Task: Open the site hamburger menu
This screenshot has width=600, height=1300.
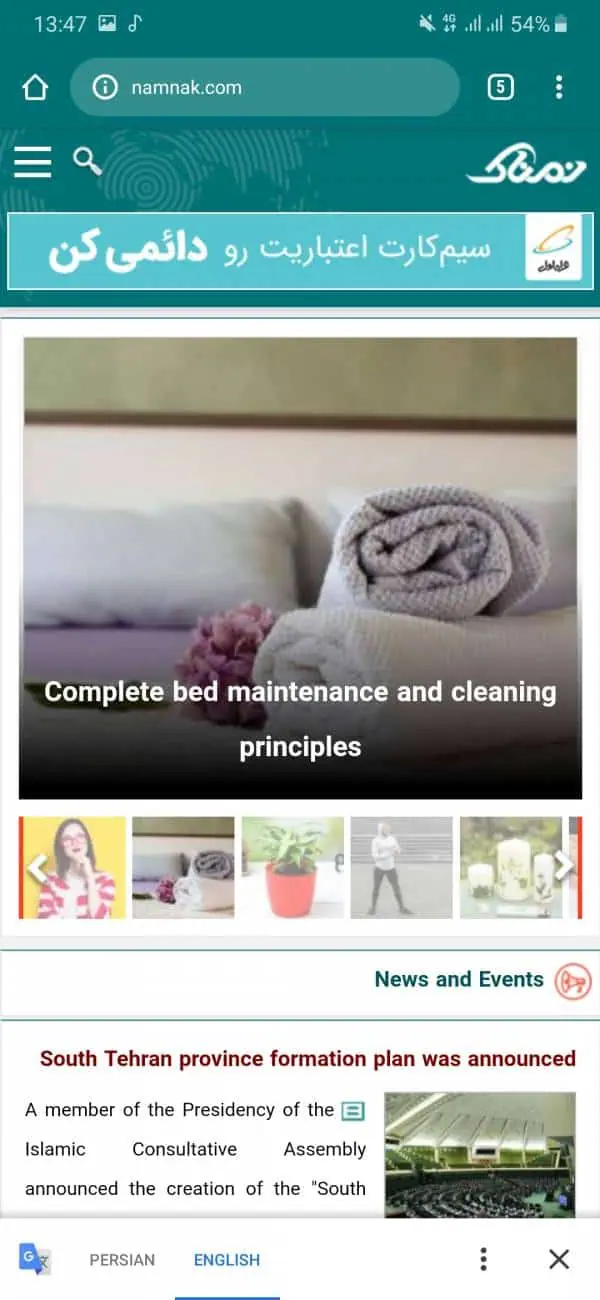Action: (32, 161)
